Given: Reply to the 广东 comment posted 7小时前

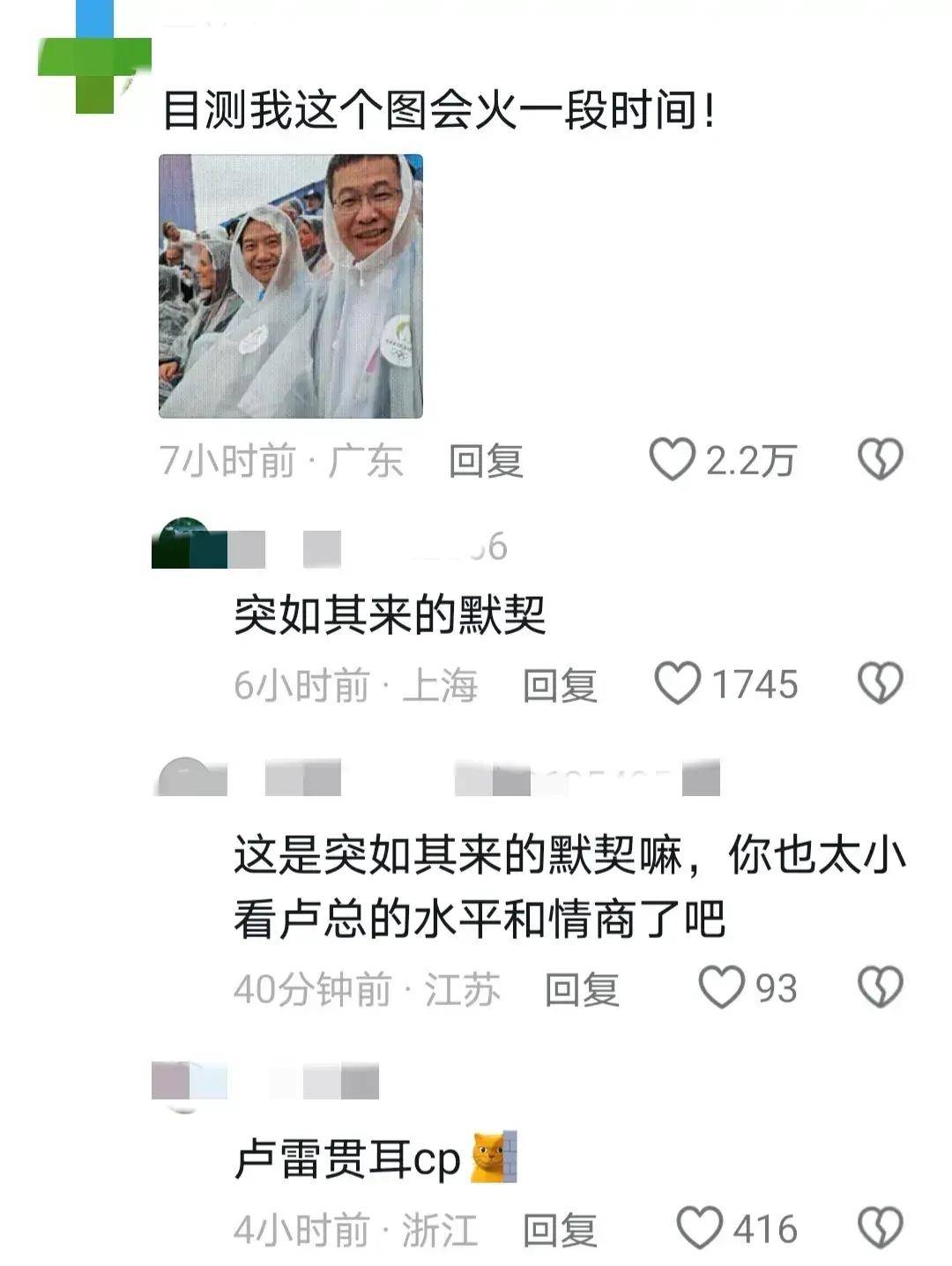Looking at the screenshot, I should (x=486, y=461).
